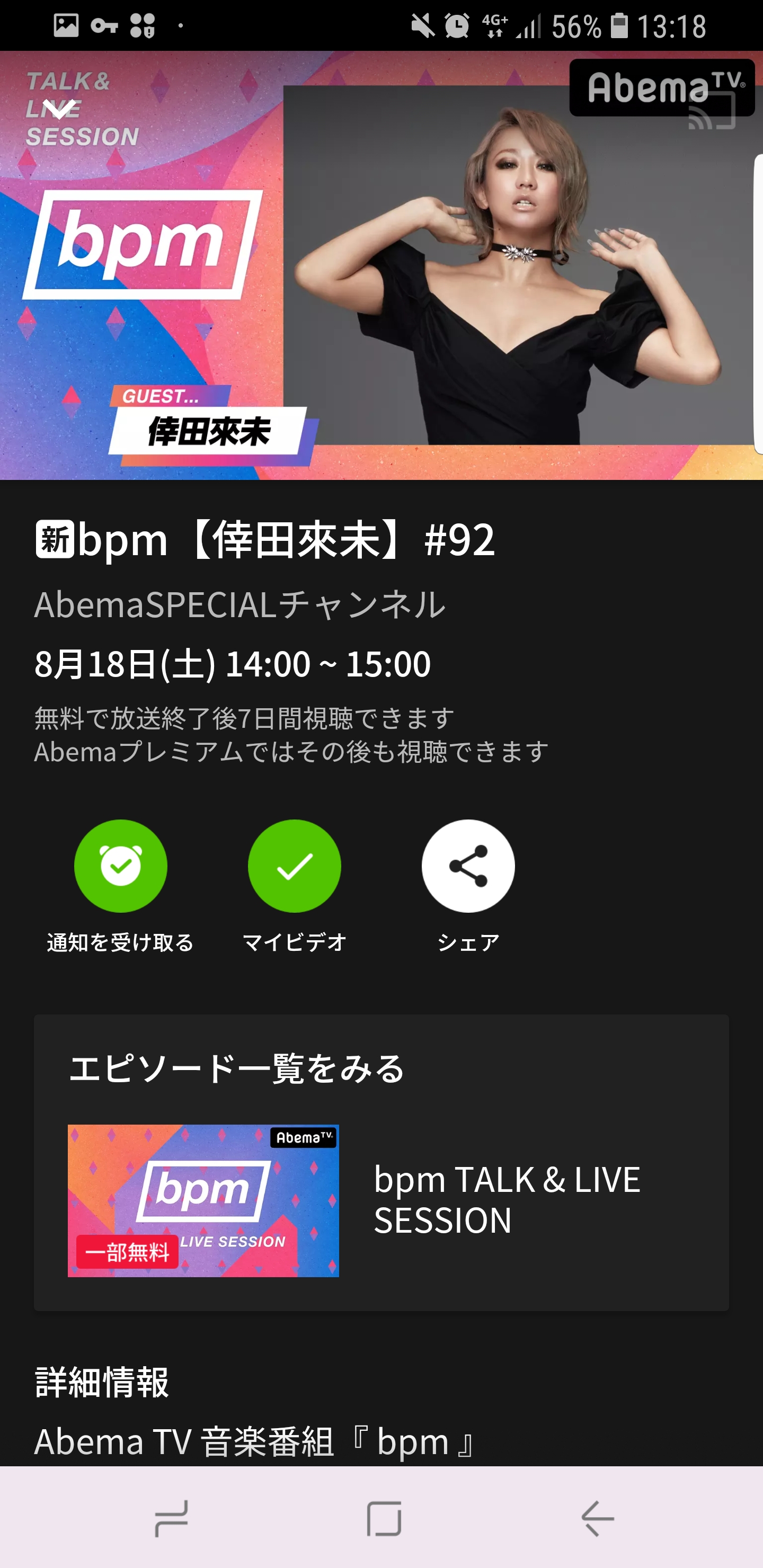Go back with the system back button
Viewport: 763px width, 1568px height.
pyautogui.click(x=597, y=1518)
